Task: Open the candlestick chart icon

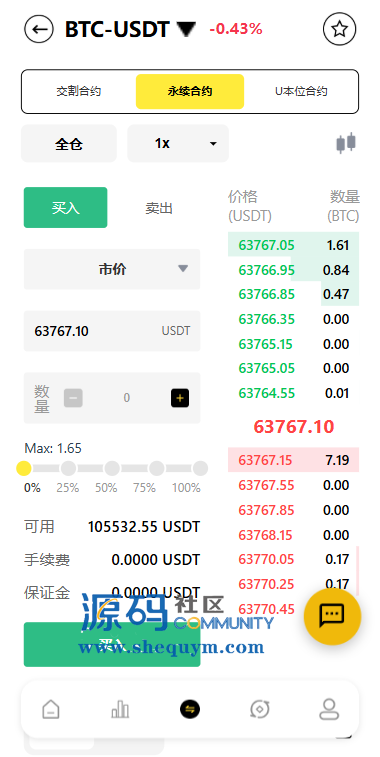Action: coord(346,143)
